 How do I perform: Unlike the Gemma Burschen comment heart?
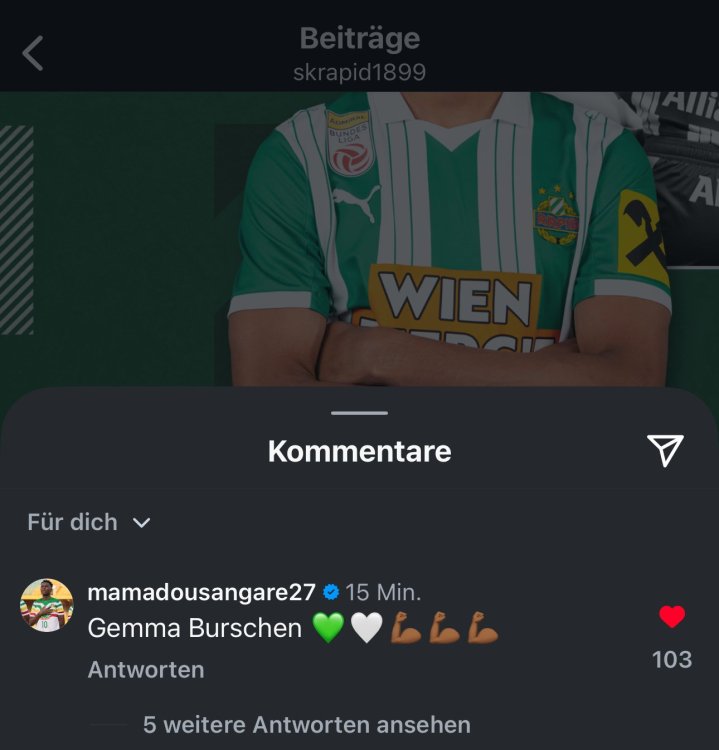(x=672, y=617)
